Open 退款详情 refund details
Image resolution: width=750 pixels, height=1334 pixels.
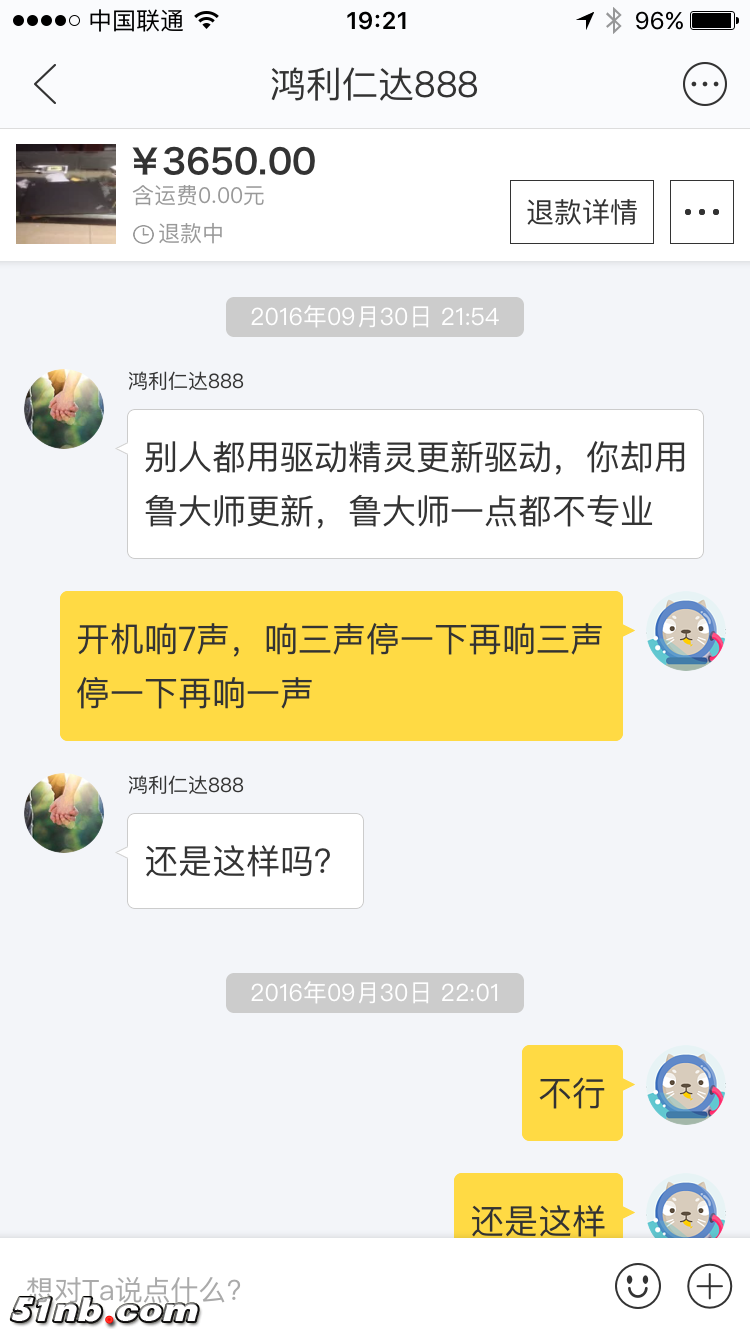click(582, 212)
